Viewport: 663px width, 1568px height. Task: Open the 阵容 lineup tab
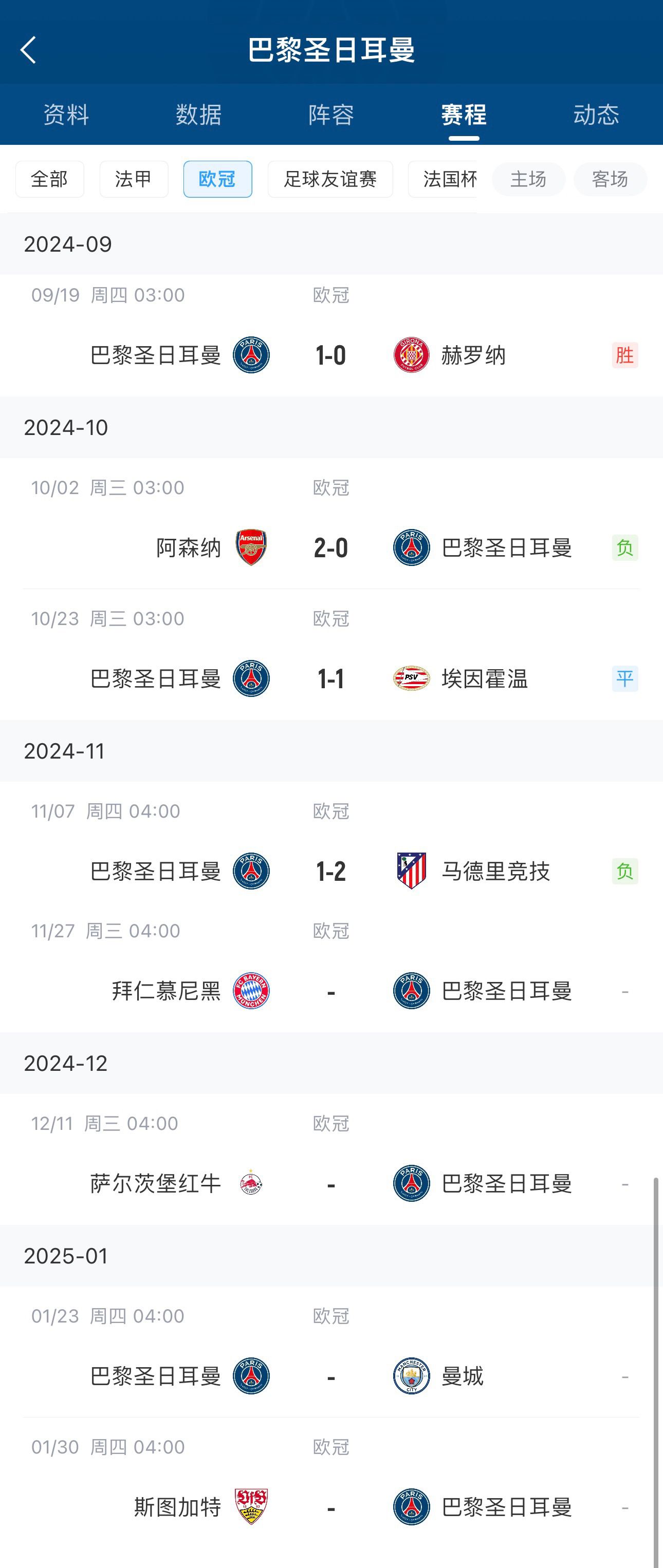click(x=331, y=115)
